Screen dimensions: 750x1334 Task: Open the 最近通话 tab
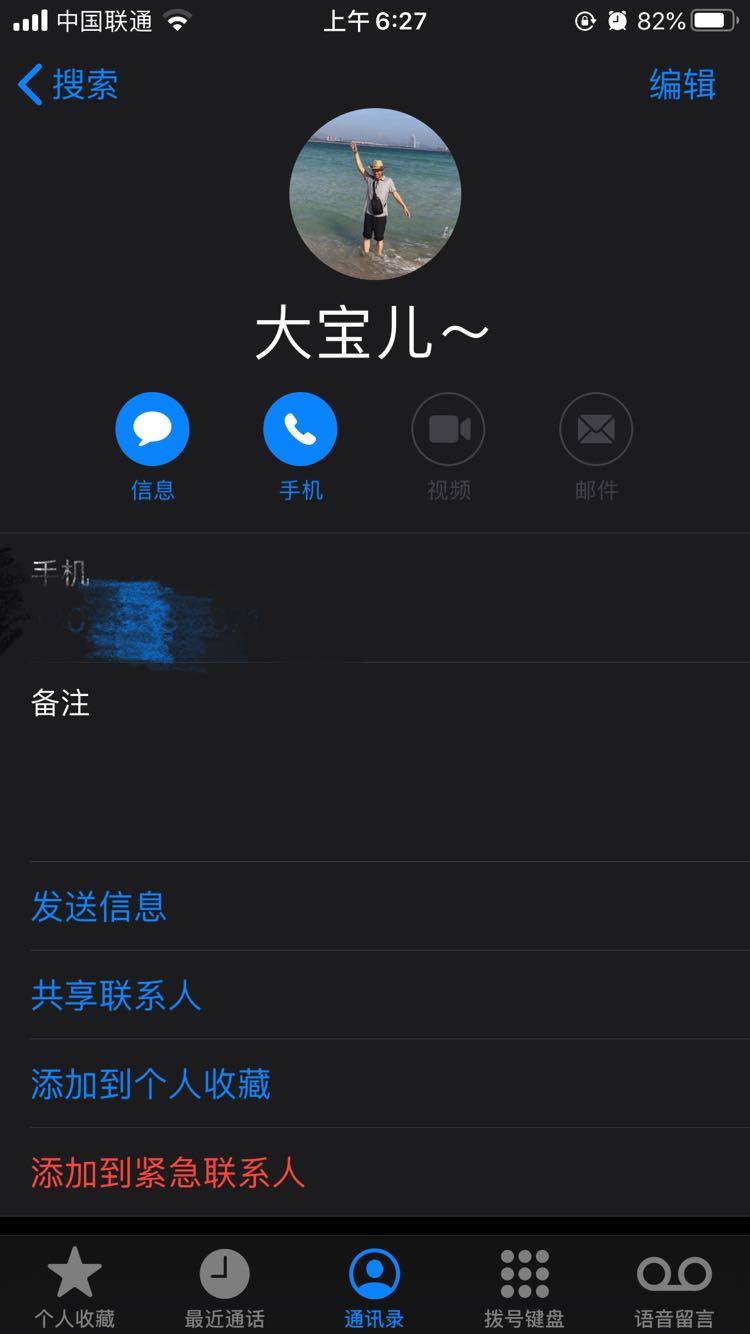(x=225, y=1288)
